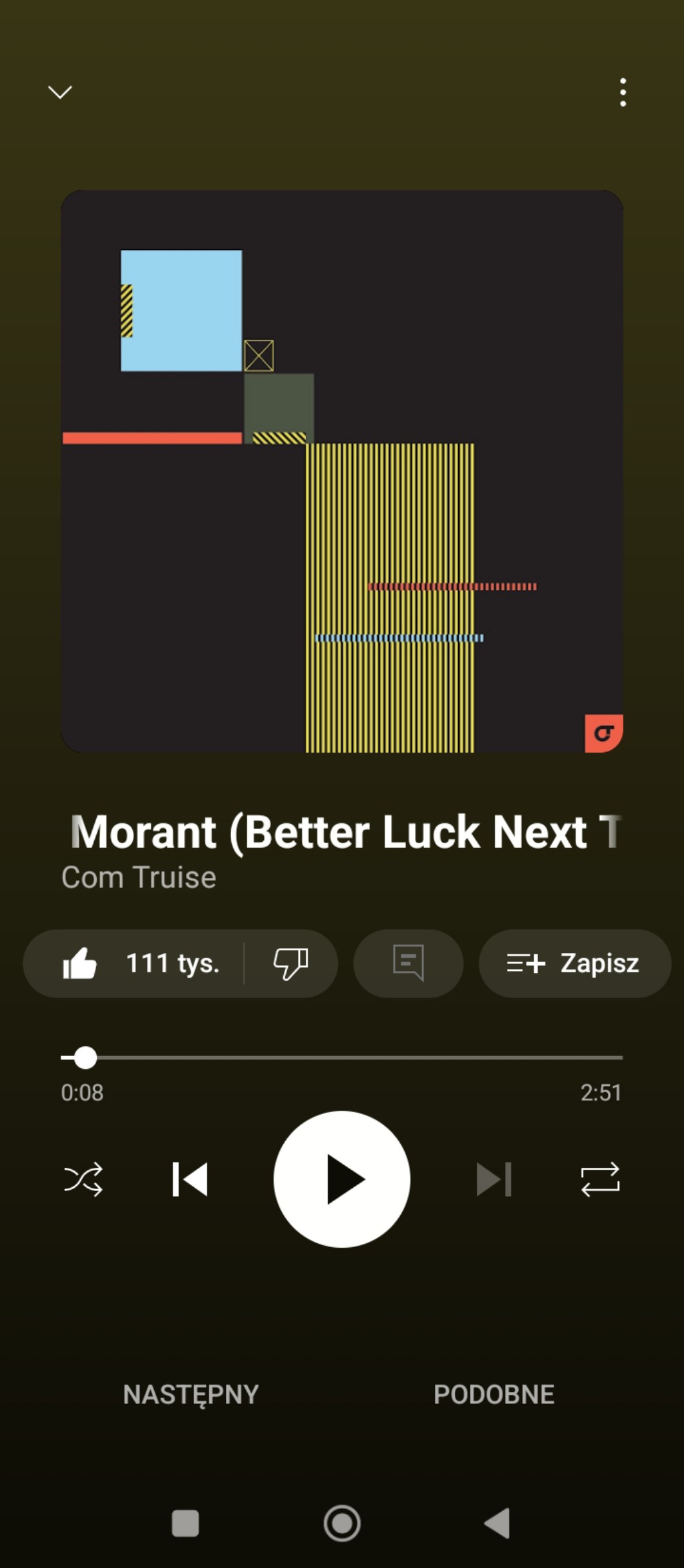The image size is (684, 1568).
Task: Toggle repeat mode
Action: pos(600,1179)
